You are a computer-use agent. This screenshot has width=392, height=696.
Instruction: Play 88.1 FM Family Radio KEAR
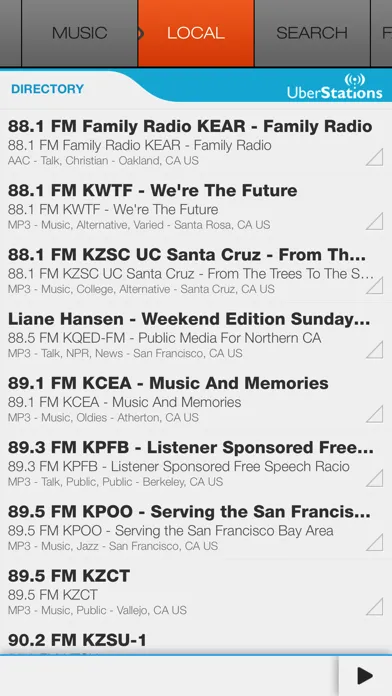click(x=196, y=142)
